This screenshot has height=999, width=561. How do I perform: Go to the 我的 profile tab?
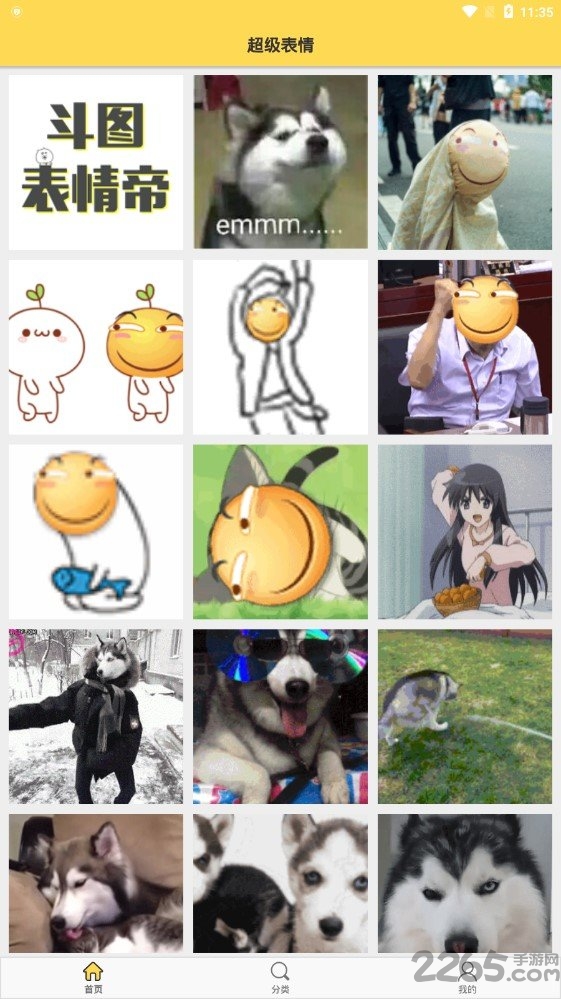(467, 978)
